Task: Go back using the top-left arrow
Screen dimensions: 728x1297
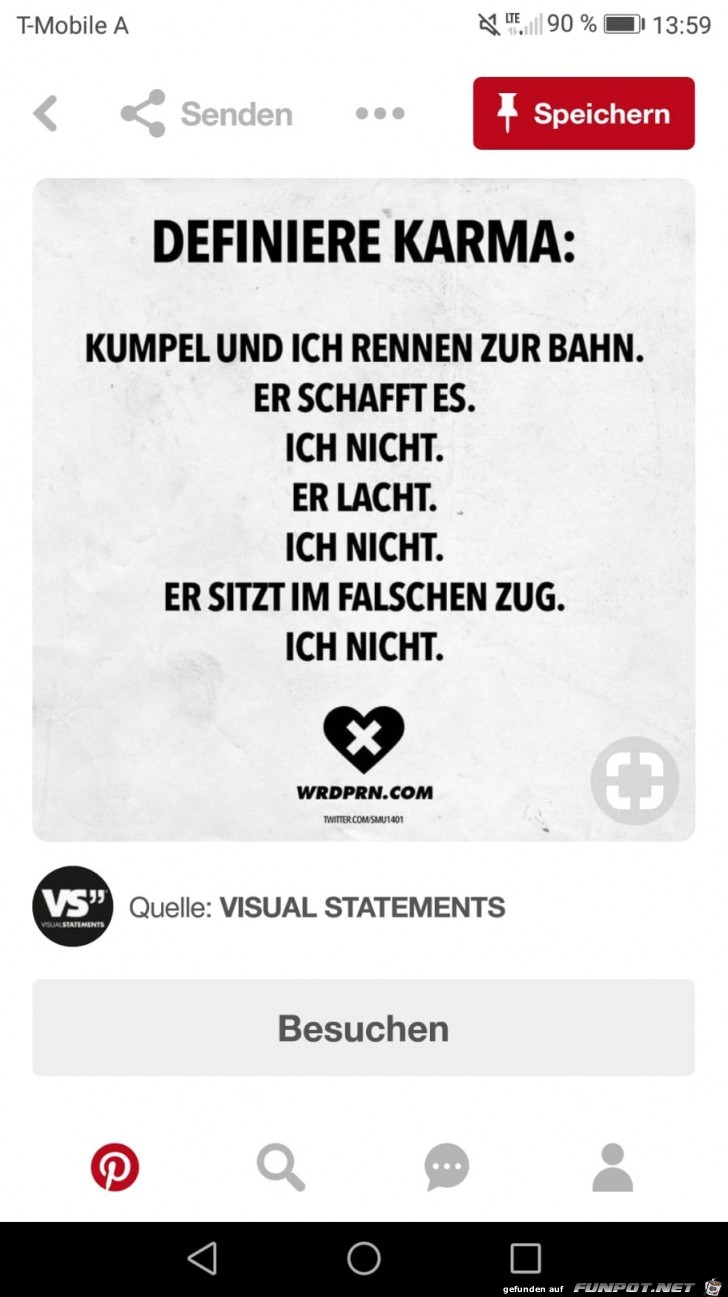Action: coord(45,114)
